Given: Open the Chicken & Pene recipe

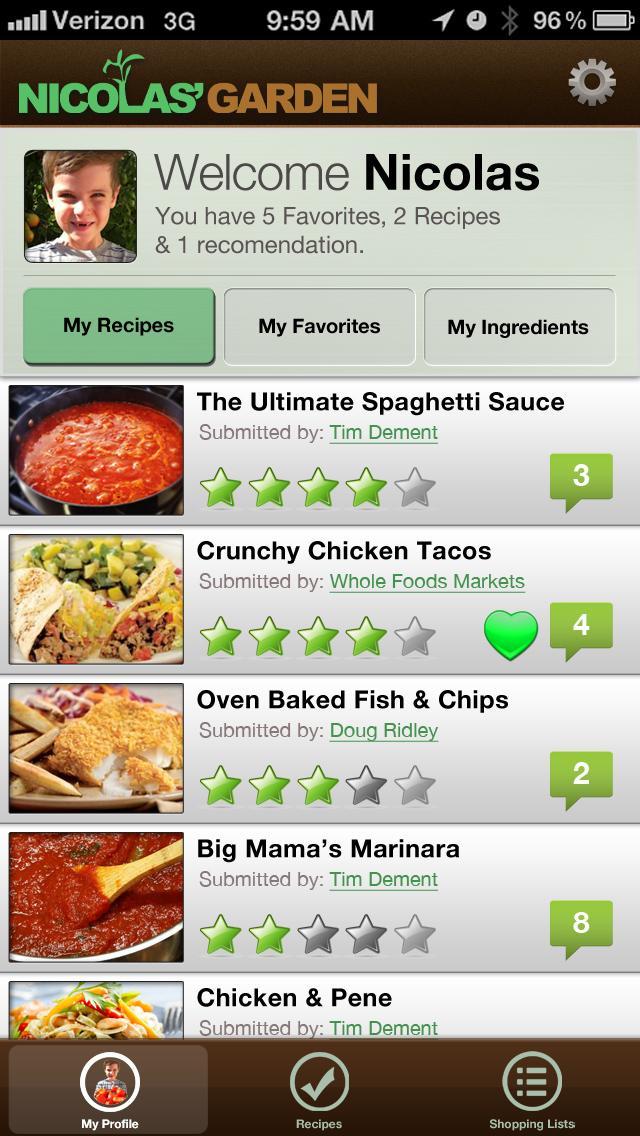Looking at the screenshot, I should pos(294,997).
